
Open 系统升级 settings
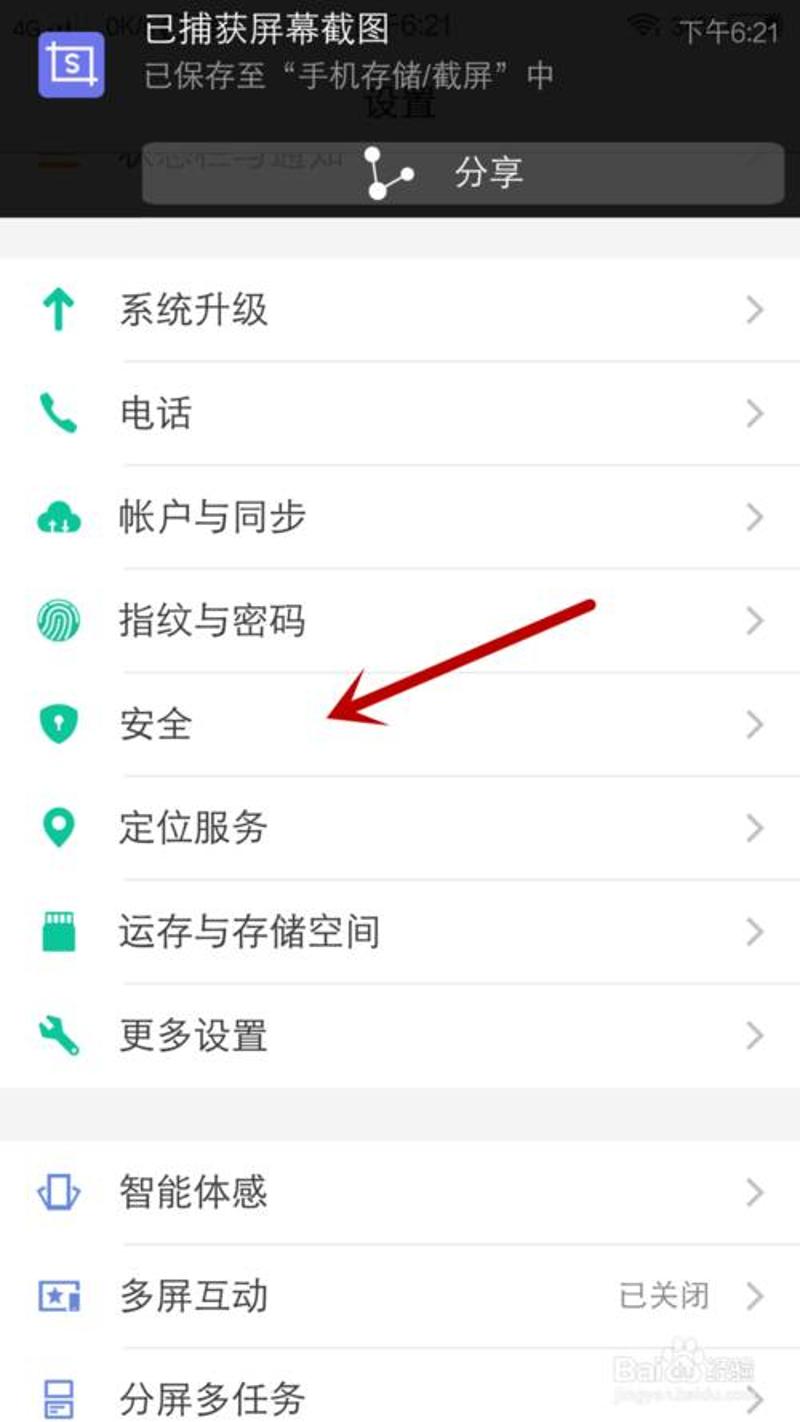[x=400, y=310]
